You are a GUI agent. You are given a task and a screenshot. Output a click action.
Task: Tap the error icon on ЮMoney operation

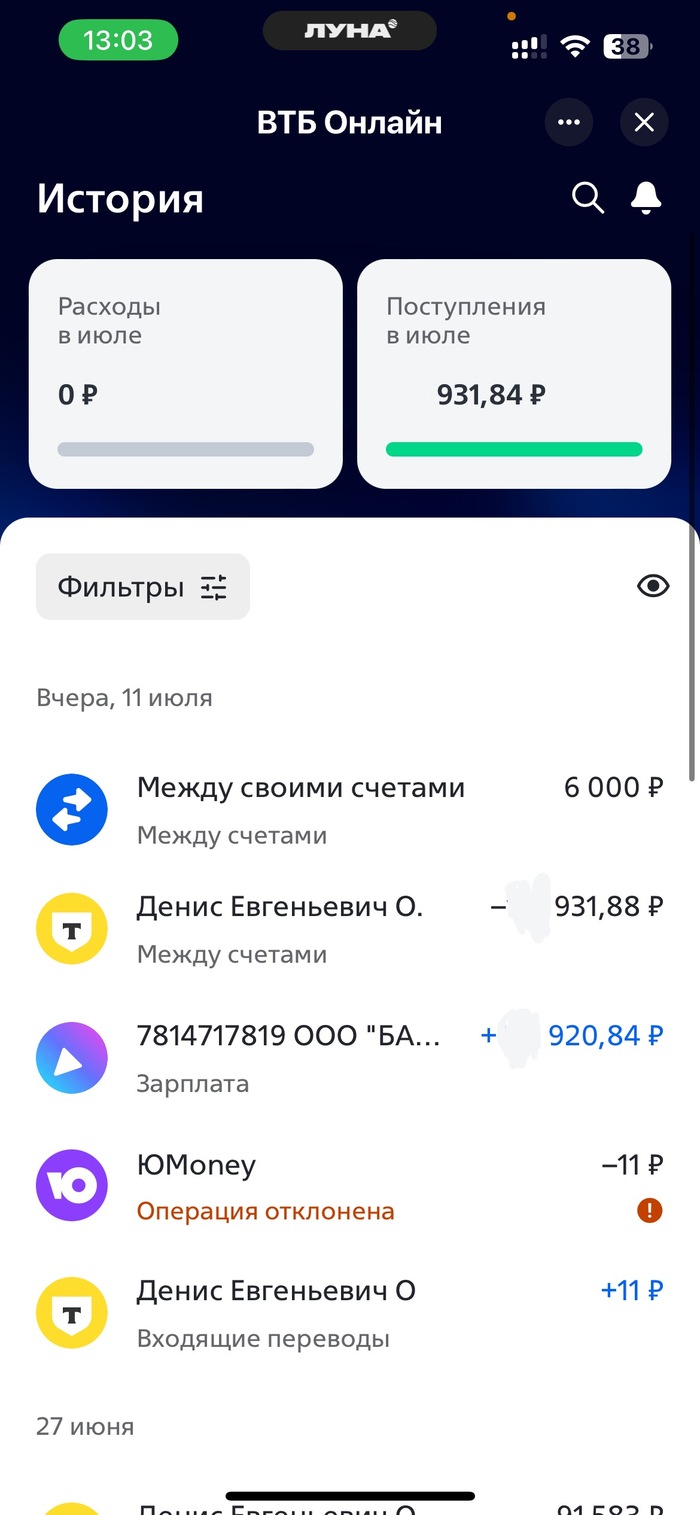(650, 1211)
